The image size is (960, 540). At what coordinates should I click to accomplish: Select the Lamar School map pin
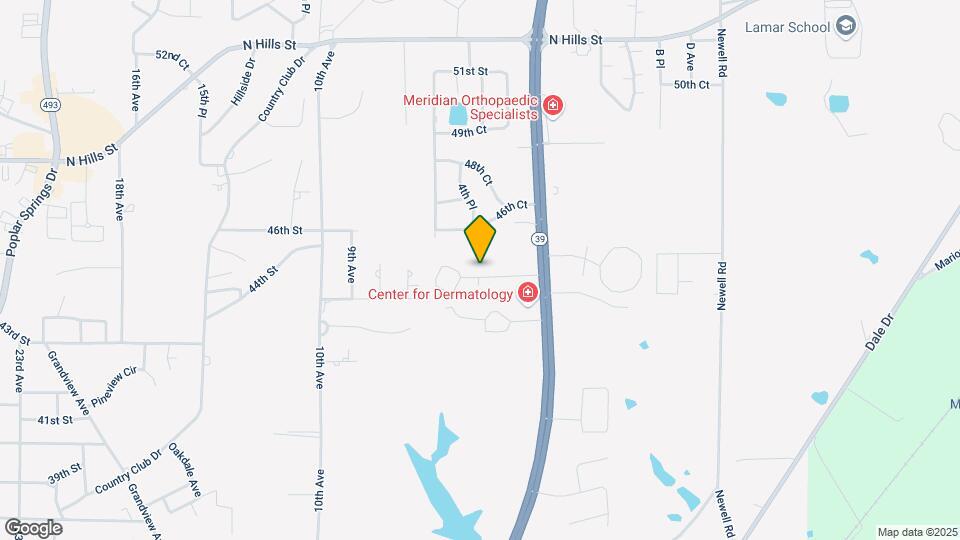pyautogui.click(x=846, y=26)
